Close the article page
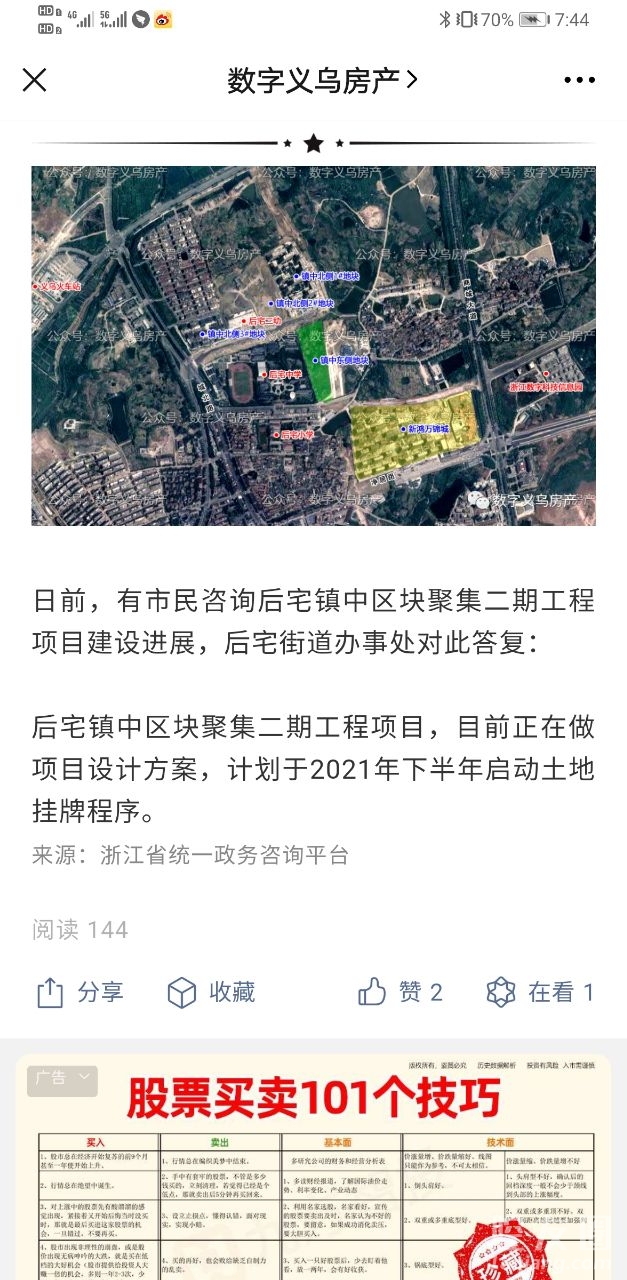This screenshot has width=627, height=1280. coord(35,80)
